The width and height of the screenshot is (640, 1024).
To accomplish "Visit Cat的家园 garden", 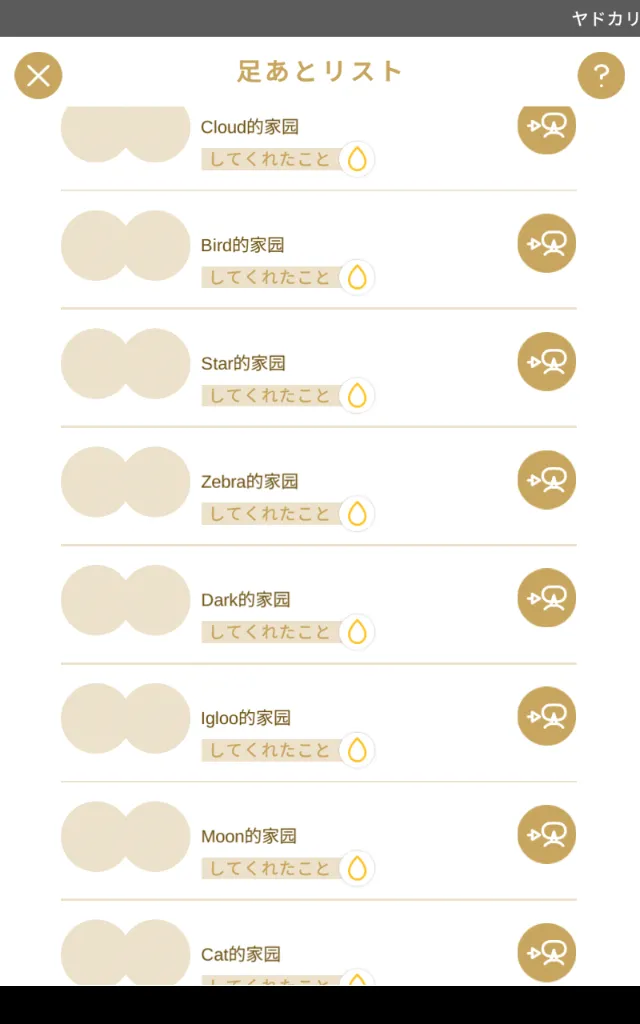I will tap(547, 953).
